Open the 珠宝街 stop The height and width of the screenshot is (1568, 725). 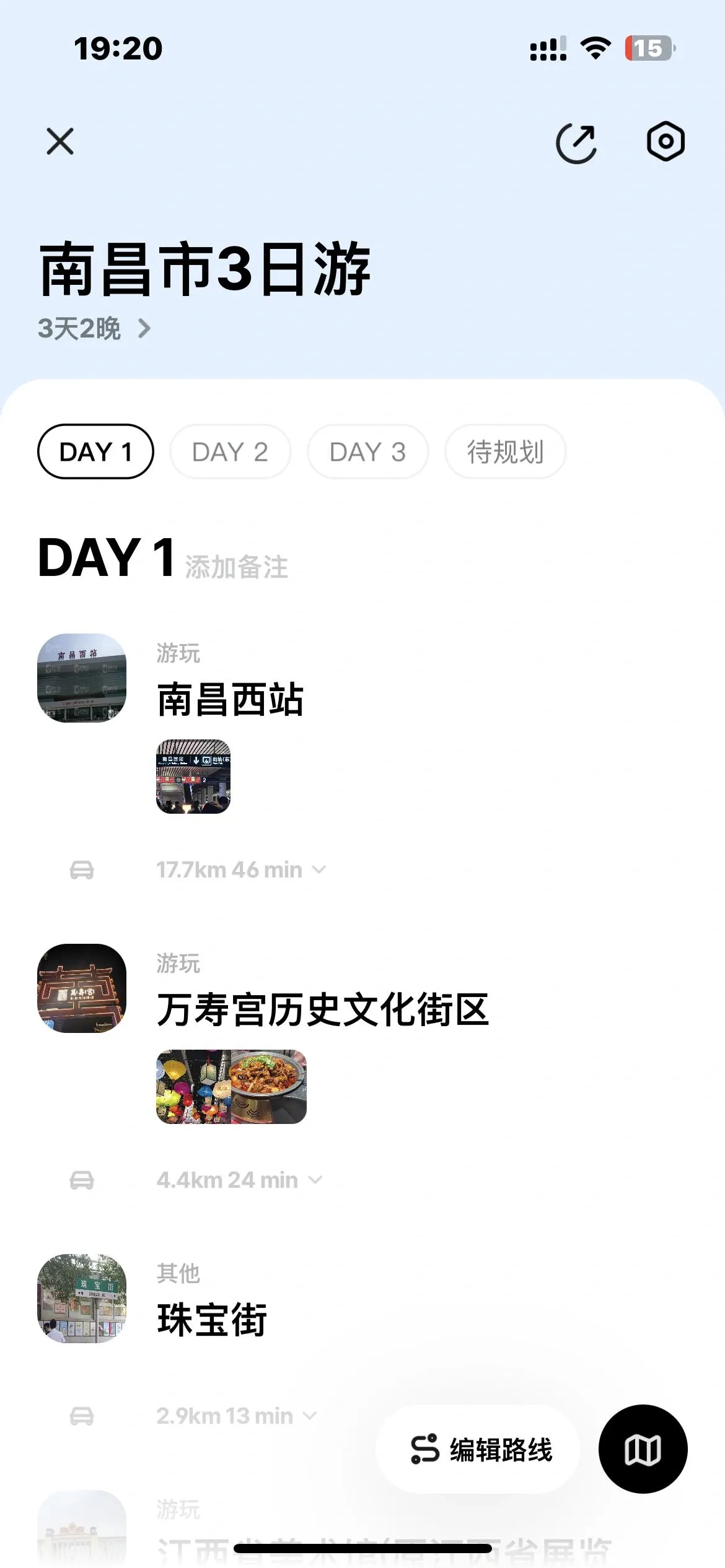tap(212, 1320)
